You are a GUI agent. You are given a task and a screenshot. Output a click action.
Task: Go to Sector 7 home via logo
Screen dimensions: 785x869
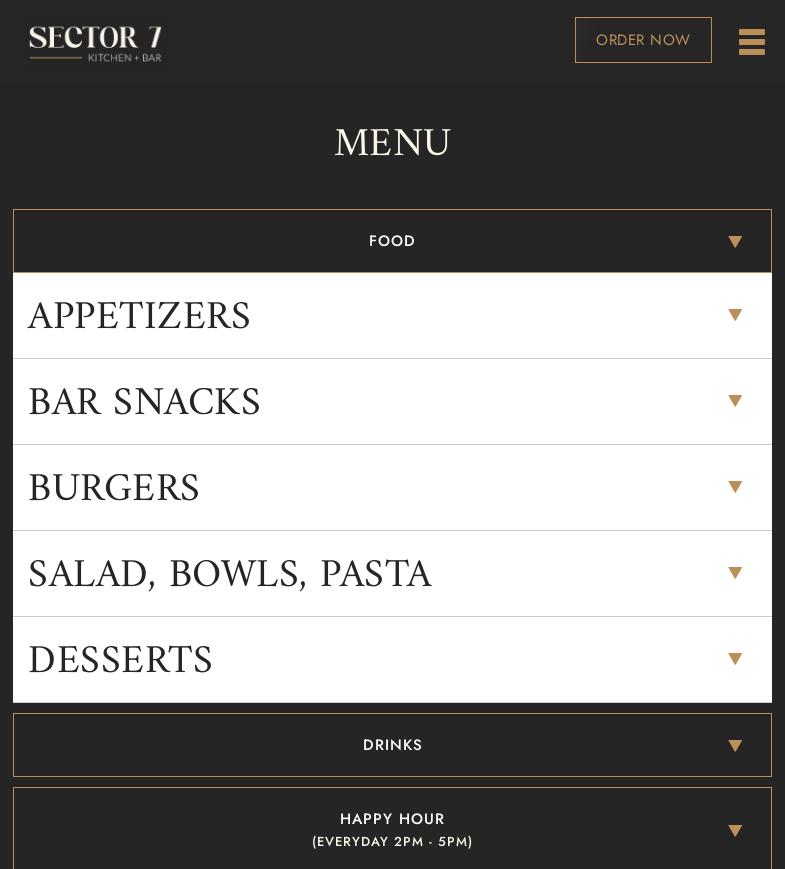coord(96,43)
